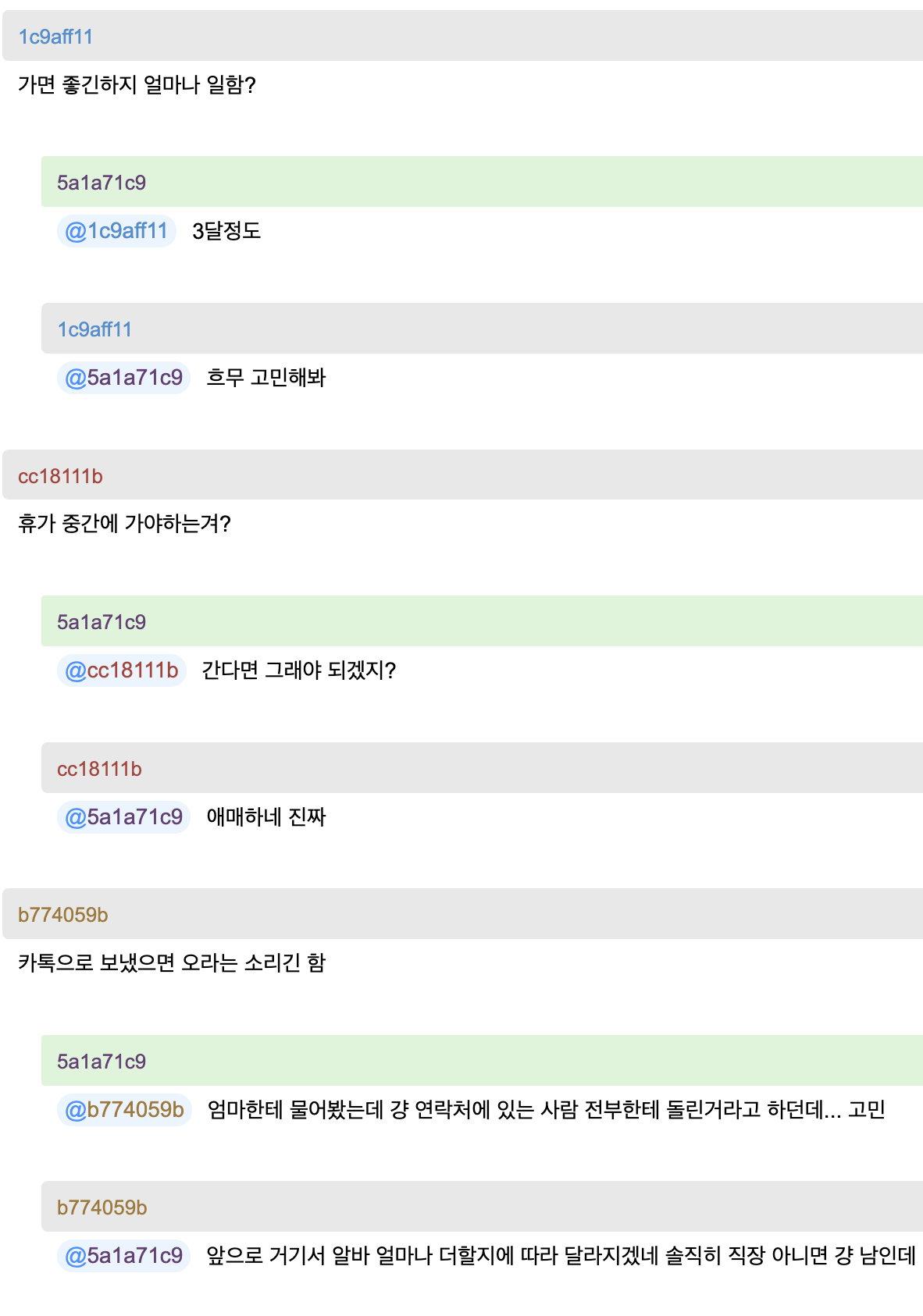
Task: Open the @5a1a71c9 mention beside 앞으로 거기서 알바
Action: pyautogui.click(x=123, y=1256)
